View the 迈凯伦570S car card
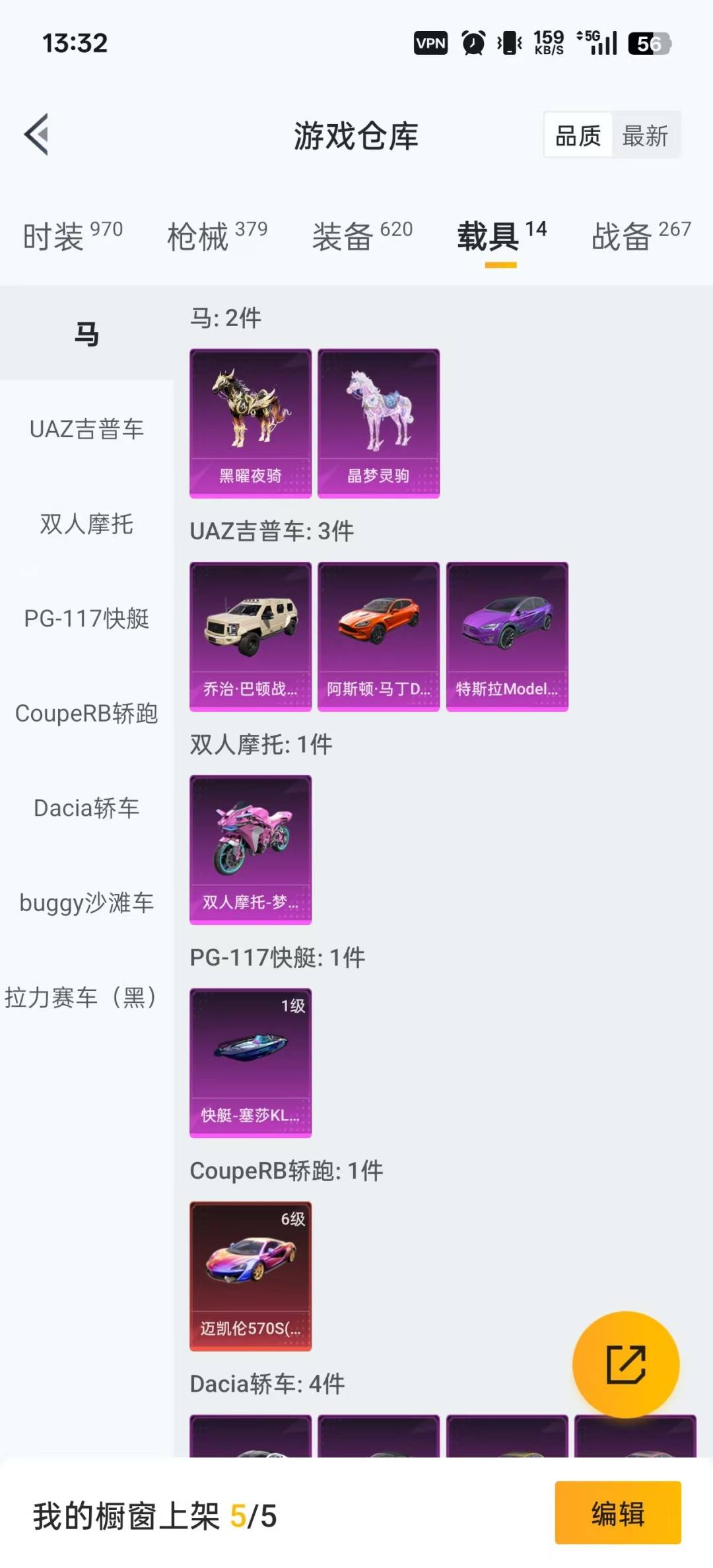The height and width of the screenshot is (1568, 713). pos(250,1276)
